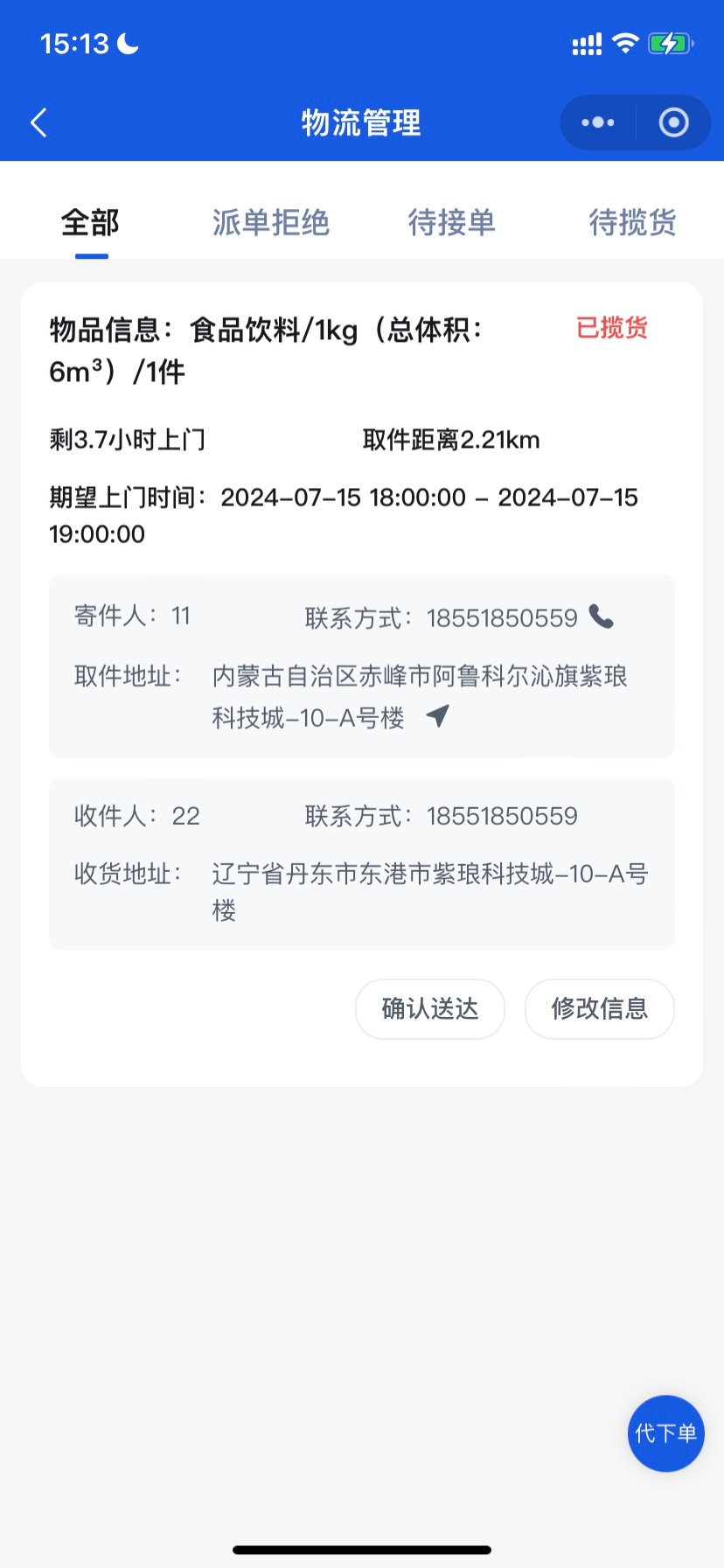
Task: Tap the 代下单 floating button
Action: pyautogui.click(x=665, y=1432)
